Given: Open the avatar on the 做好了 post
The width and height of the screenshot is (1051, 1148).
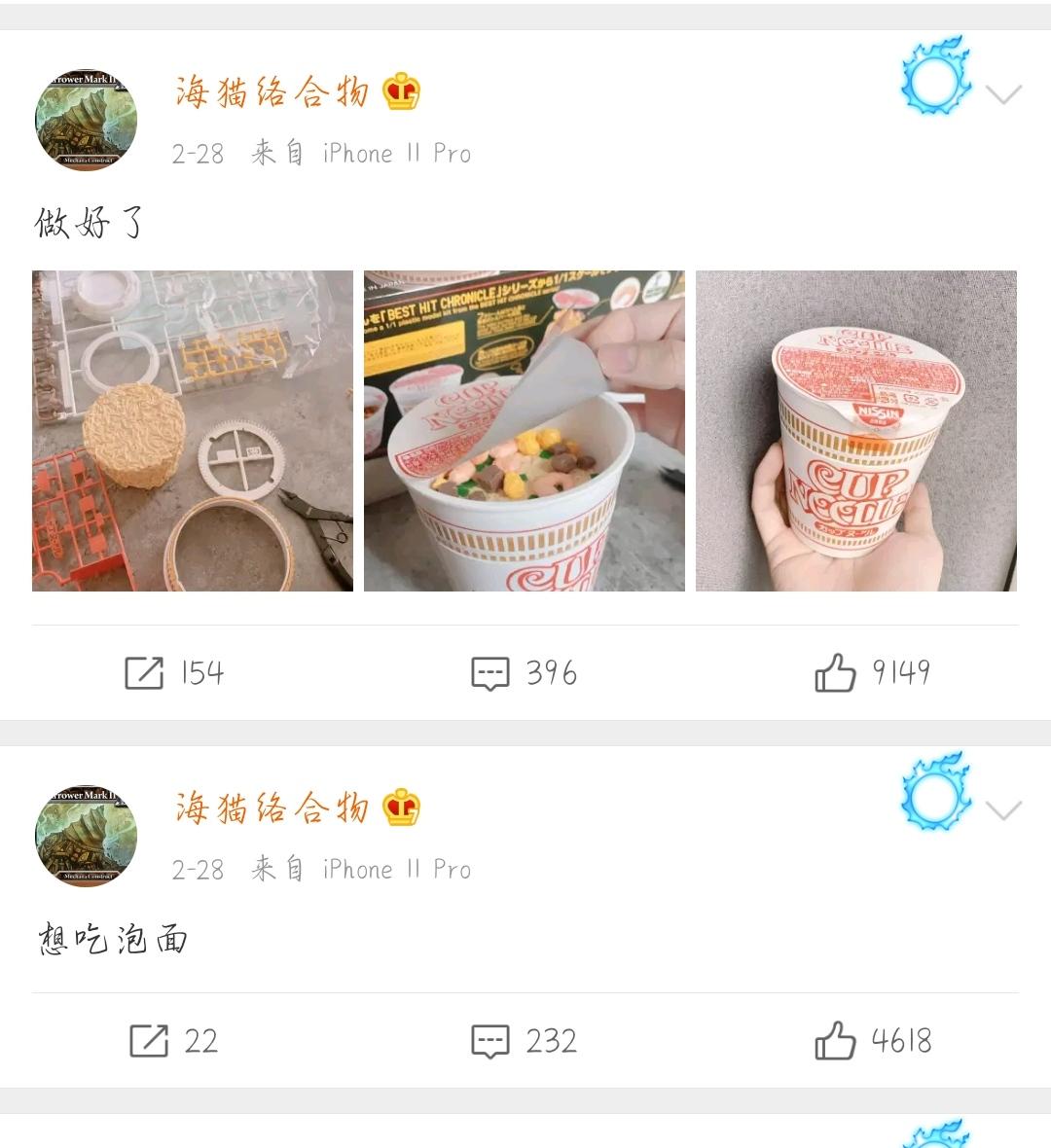Looking at the screenshot, I should (x=86, y=121).
